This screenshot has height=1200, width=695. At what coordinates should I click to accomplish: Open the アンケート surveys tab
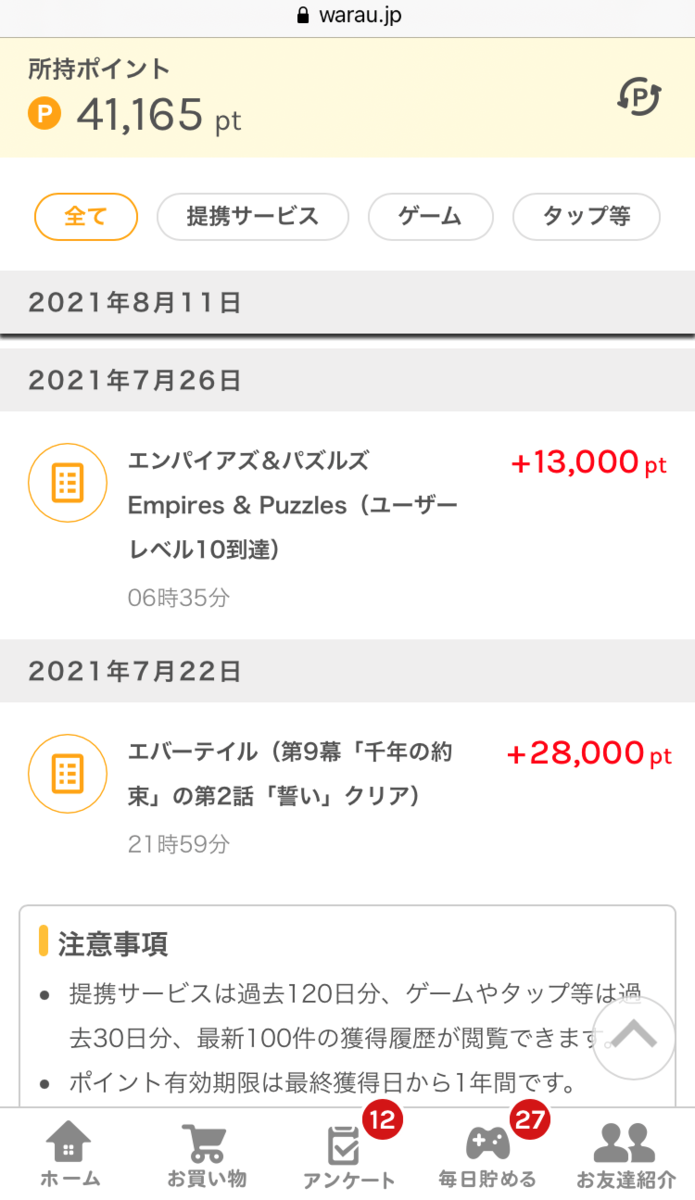[348, 1154]
